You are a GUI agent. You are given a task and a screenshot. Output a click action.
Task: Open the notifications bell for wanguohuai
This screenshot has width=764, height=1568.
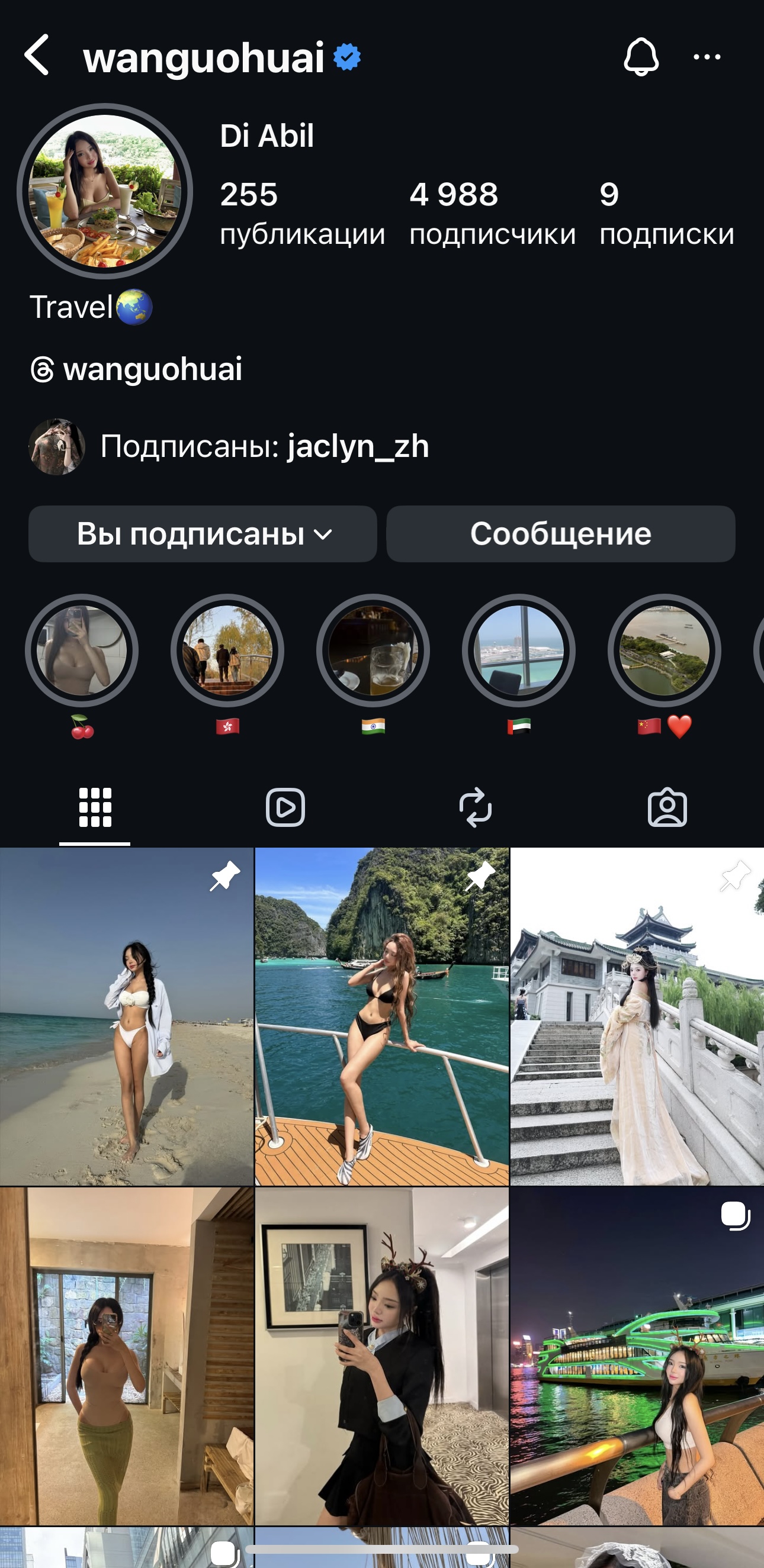coord(640,57)
